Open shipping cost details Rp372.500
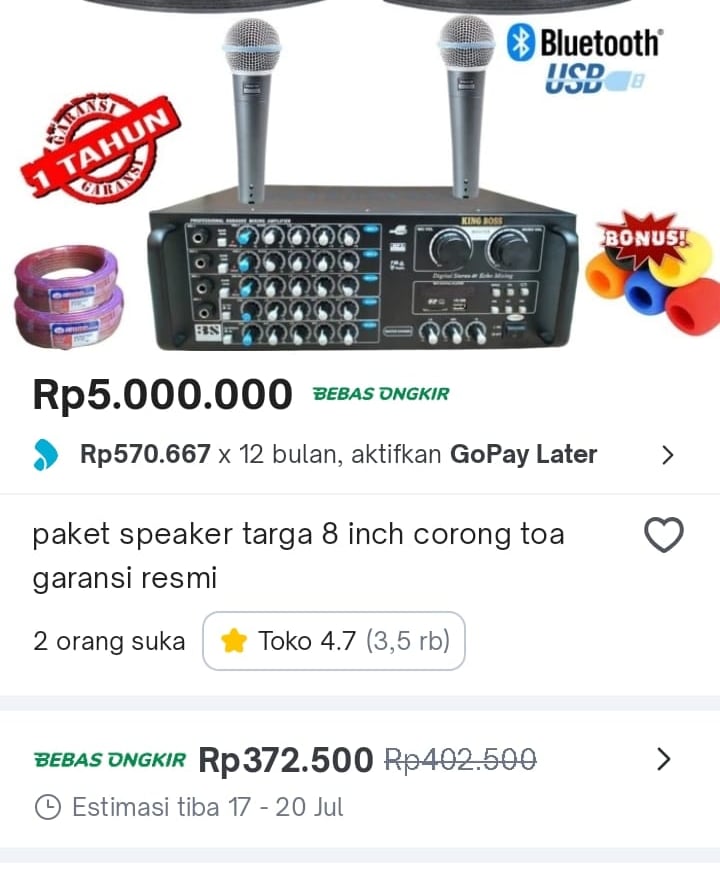The image size is (720, 872). (664, 760)
